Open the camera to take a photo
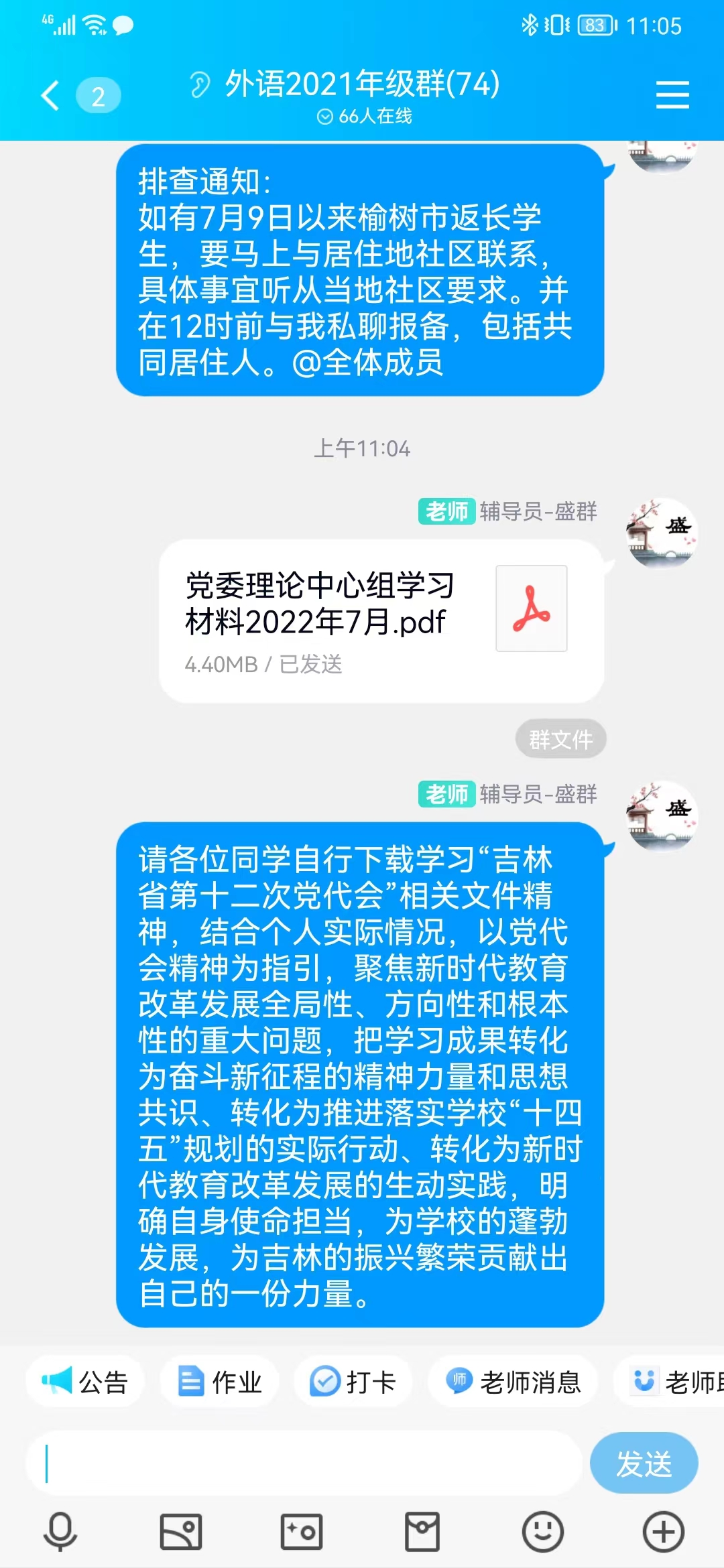 coord(302,1532)
